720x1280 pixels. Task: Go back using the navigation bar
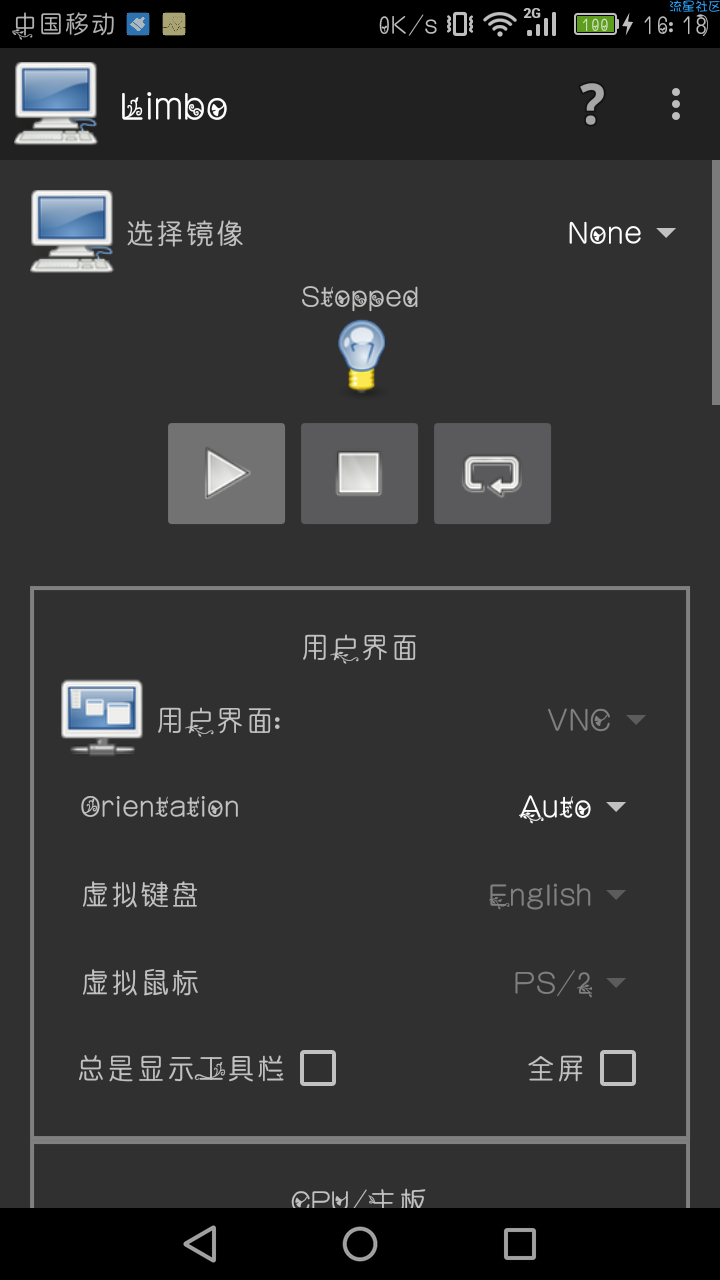200,1244
